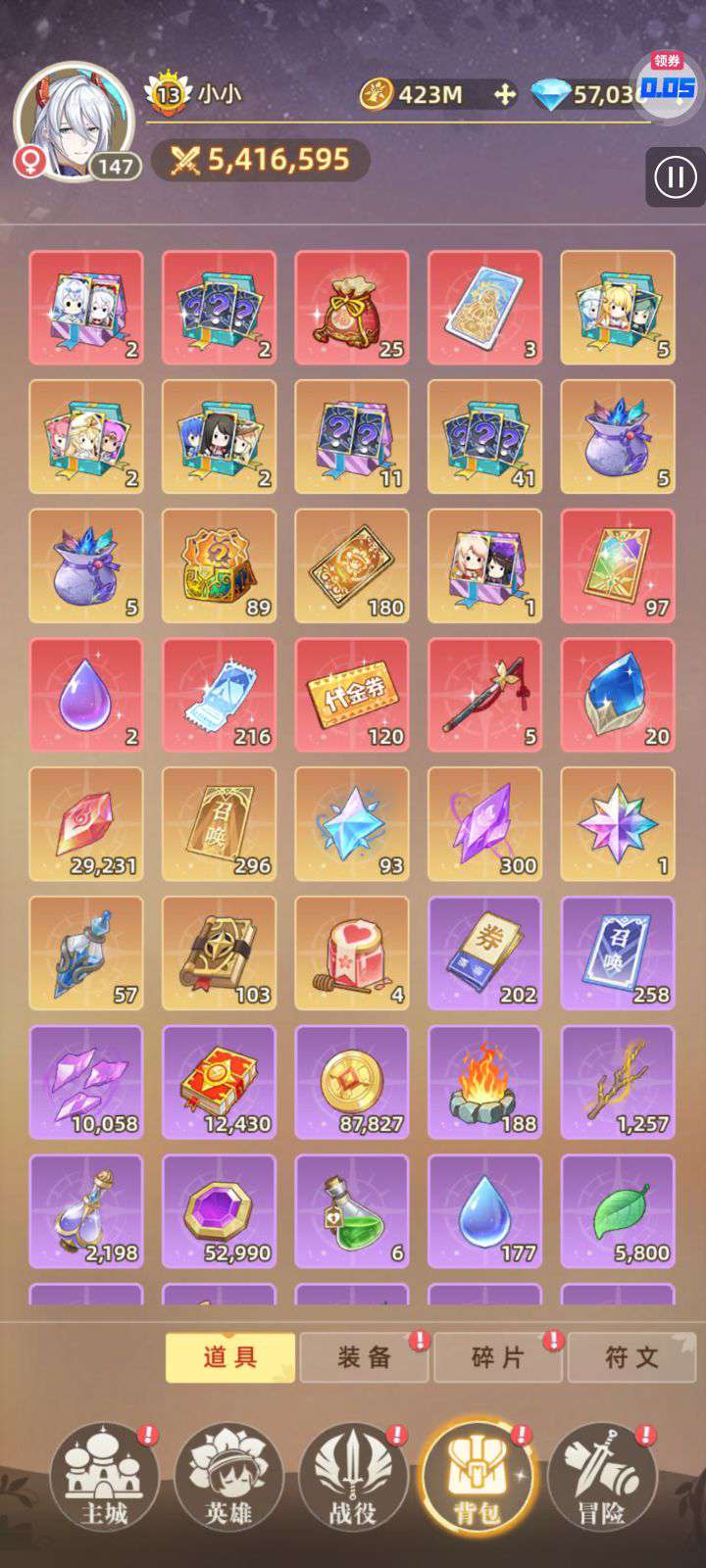Select the 召唤 summon scroll with 296
The width and height of the screenshot is (706, 1568).
point(219,824)
